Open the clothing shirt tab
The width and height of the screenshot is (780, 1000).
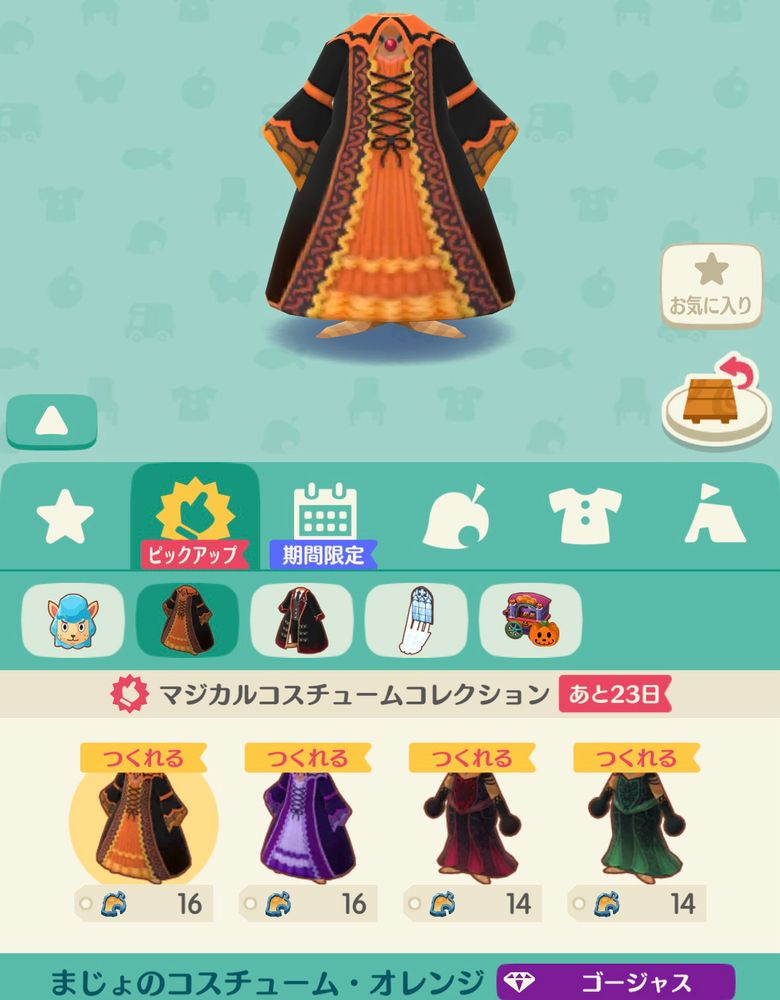click(x=584, y=517)
